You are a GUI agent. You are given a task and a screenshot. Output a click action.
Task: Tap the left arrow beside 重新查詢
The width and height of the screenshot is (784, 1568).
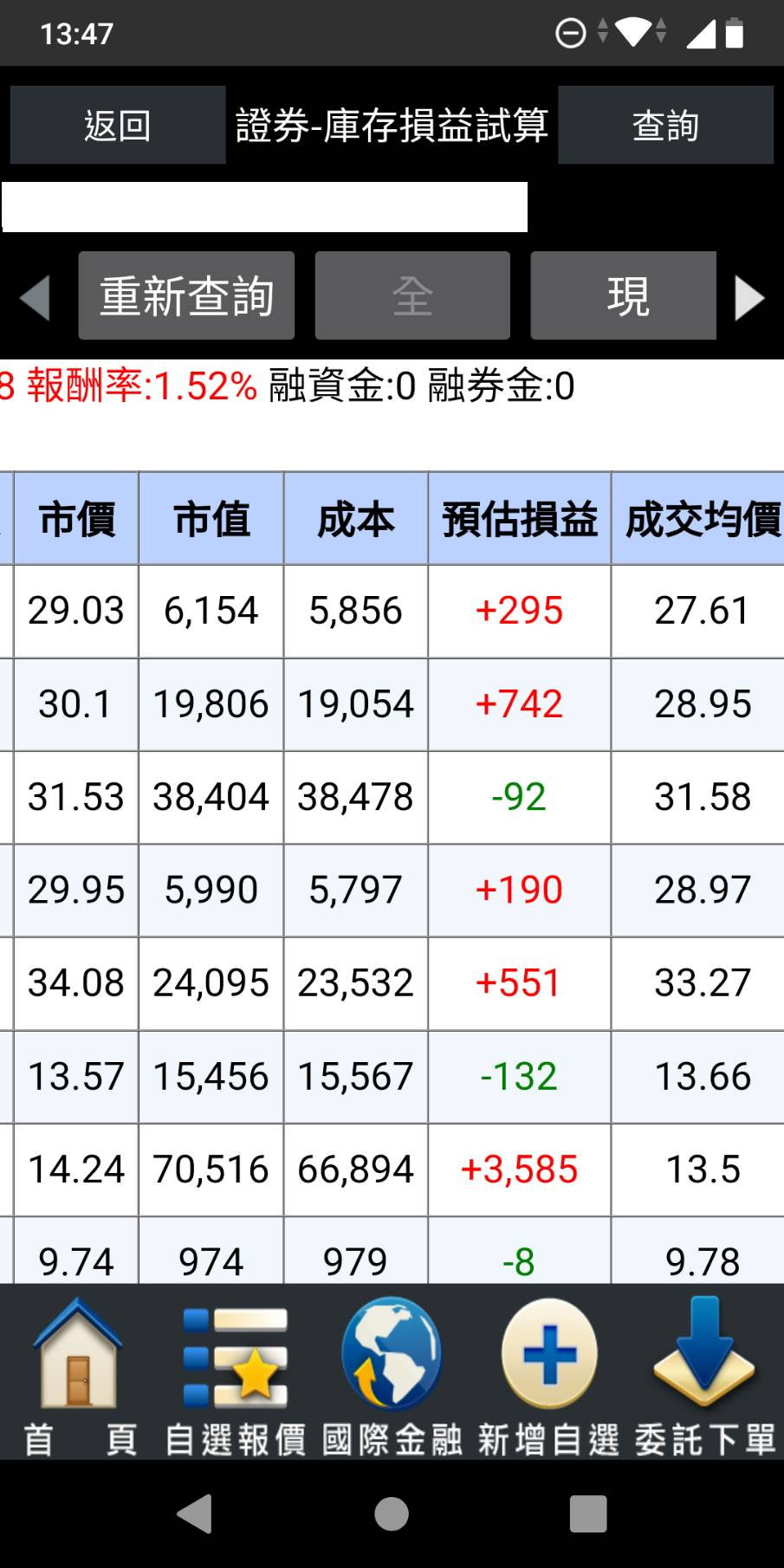(36, 298)
